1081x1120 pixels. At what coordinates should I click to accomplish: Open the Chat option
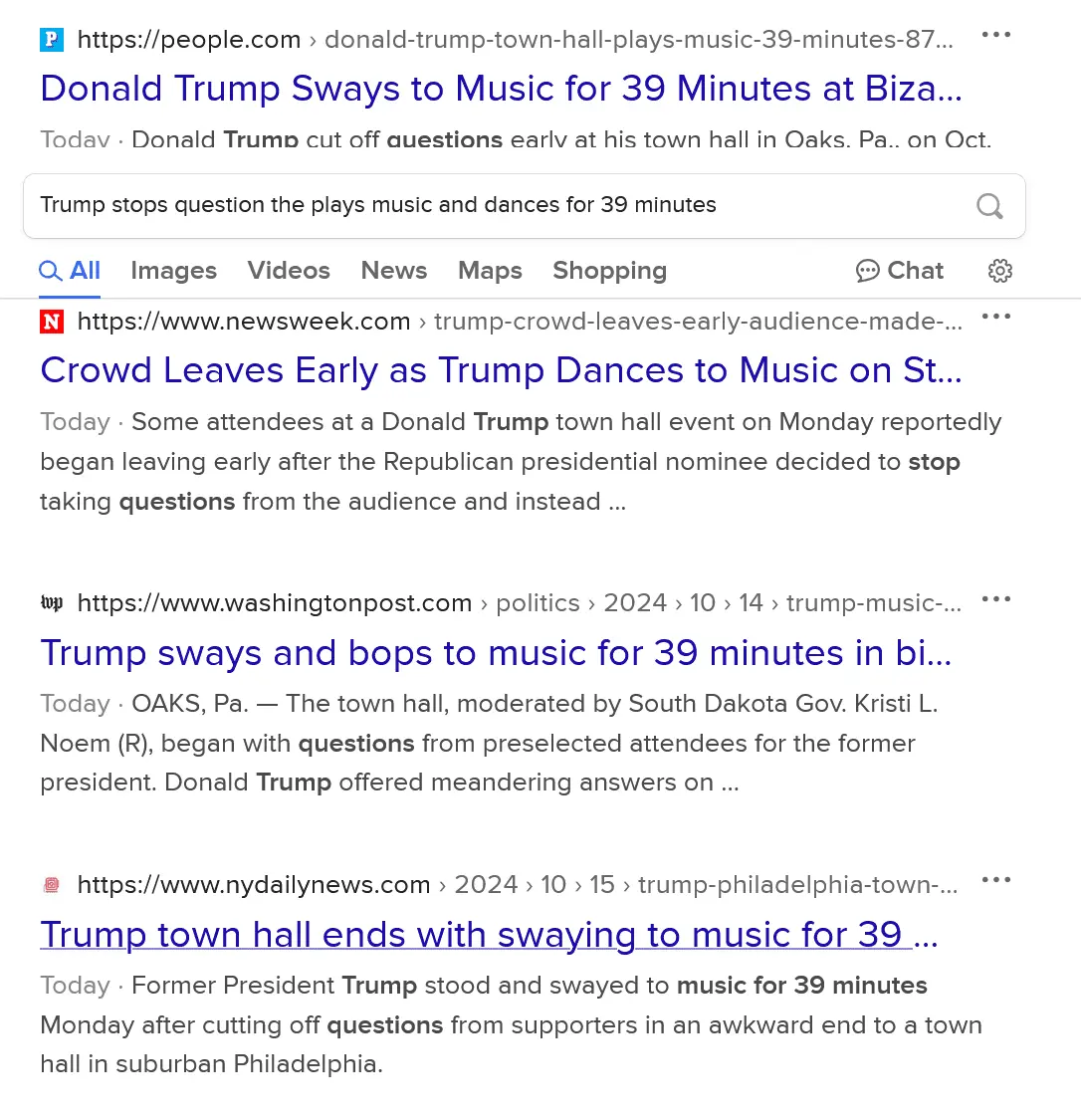pos(900,271)
